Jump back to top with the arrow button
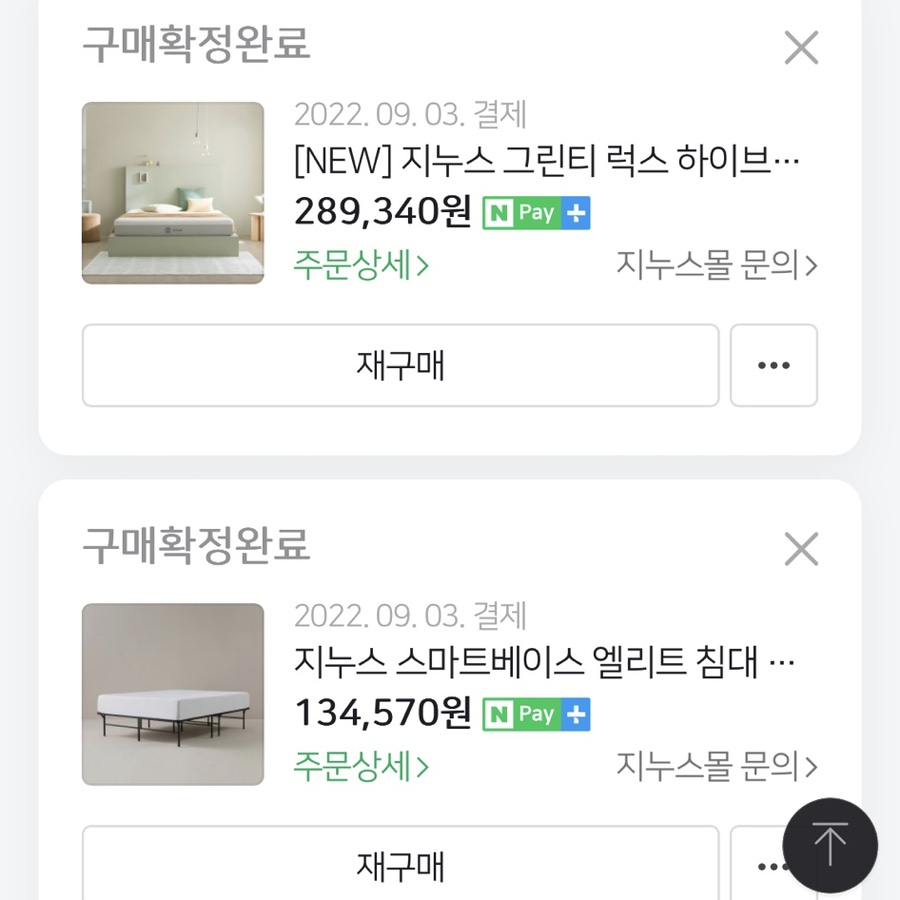Image resolution: width=900 pixels, height=900 pixels. tap(829, 845)
